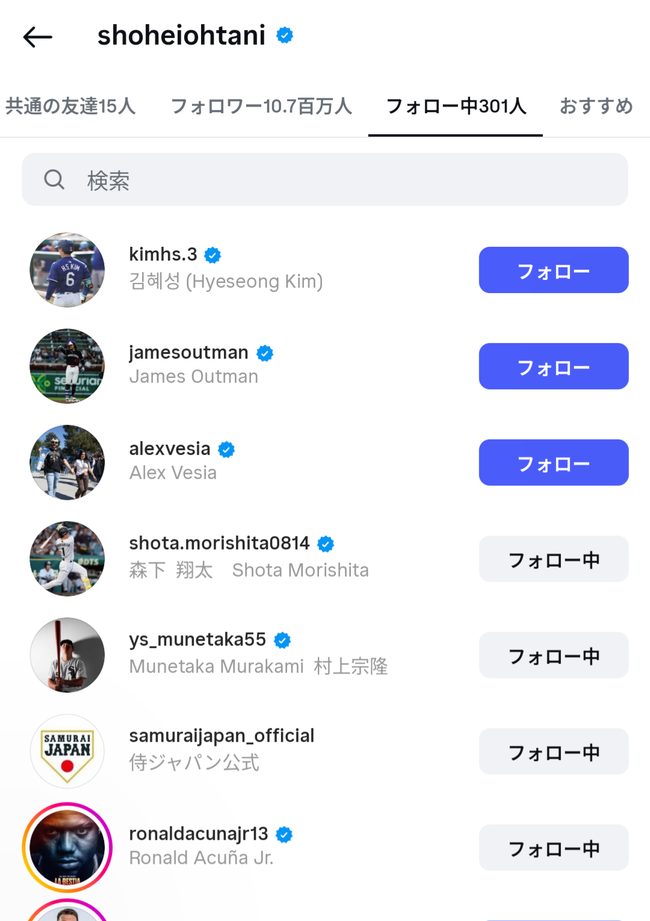View Ronald Acuña Jr.'s story avatar

[x=67, y=847]
